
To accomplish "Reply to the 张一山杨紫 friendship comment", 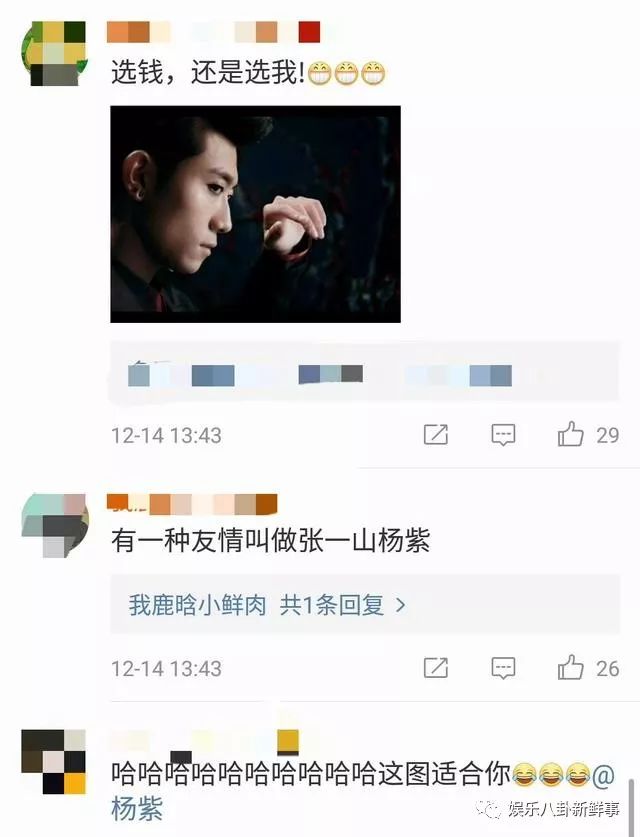I will [503, 668].
